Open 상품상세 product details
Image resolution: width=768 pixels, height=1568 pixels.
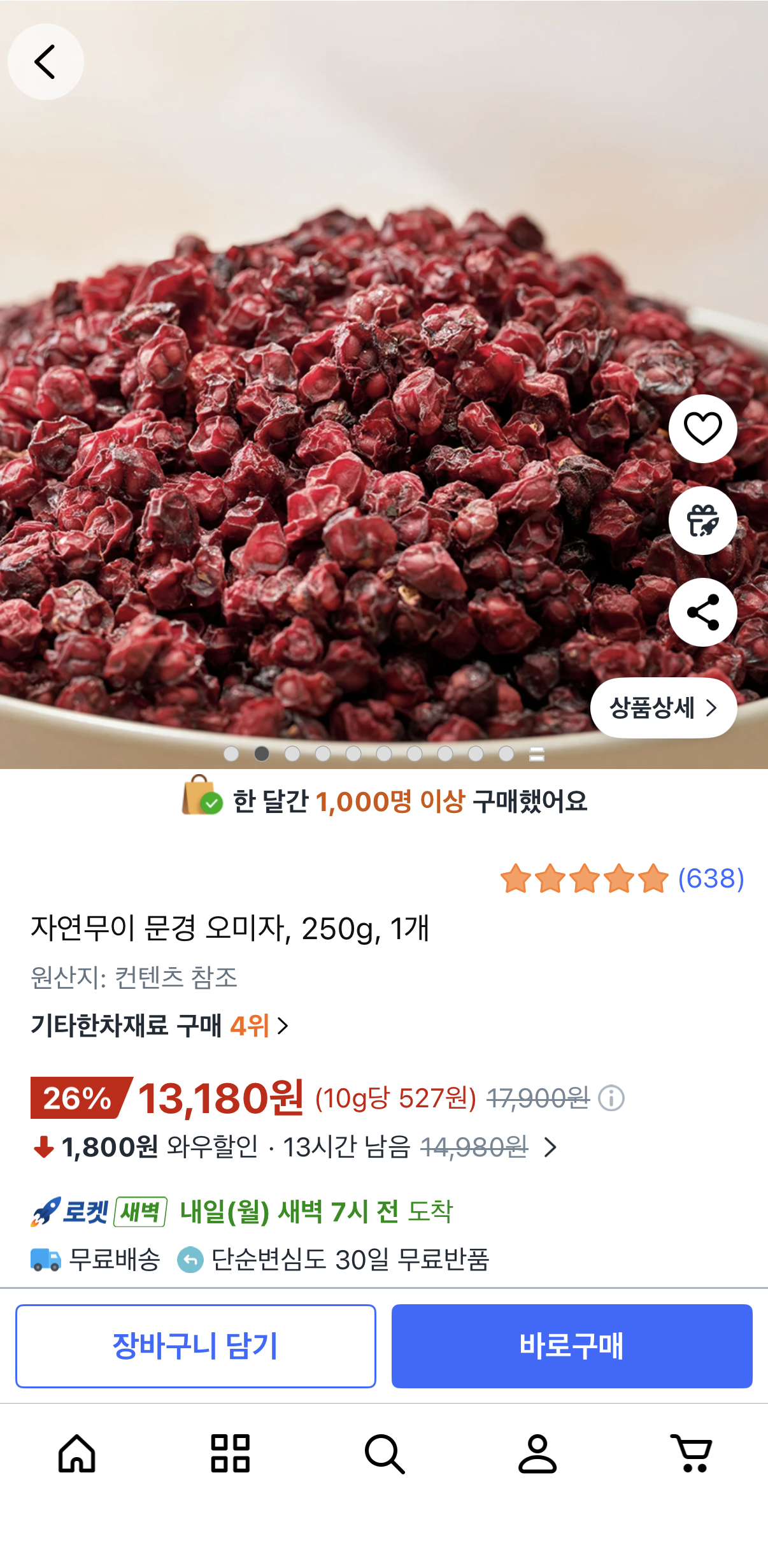tap(663, 708)
